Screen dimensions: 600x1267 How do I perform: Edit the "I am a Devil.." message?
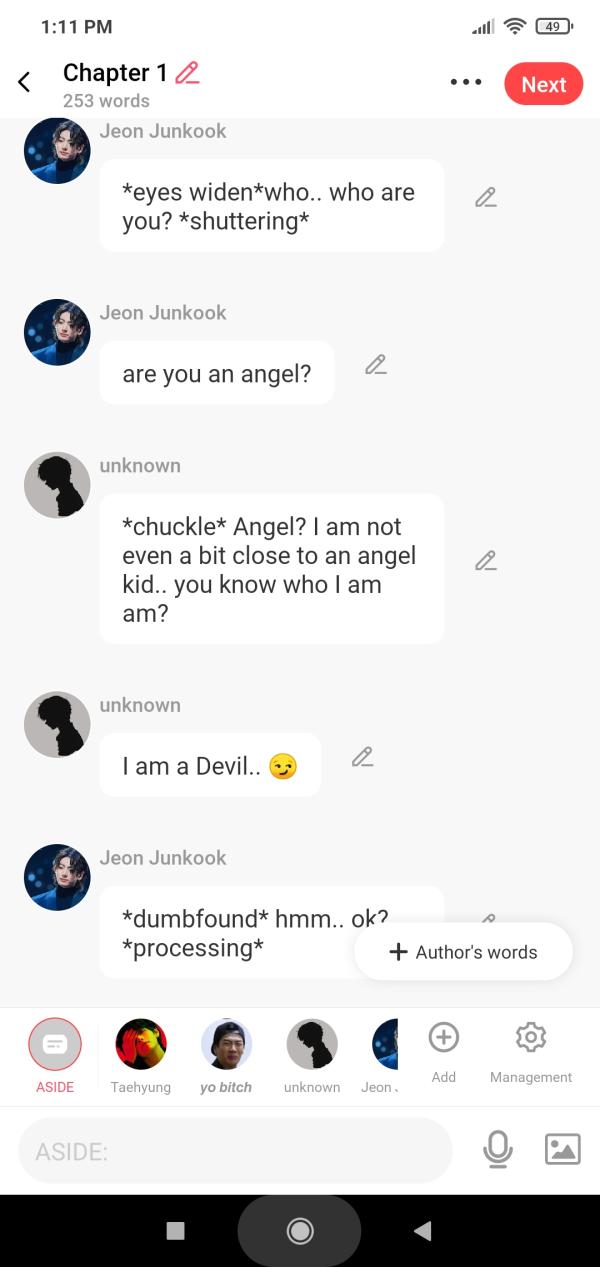point(362,758)
